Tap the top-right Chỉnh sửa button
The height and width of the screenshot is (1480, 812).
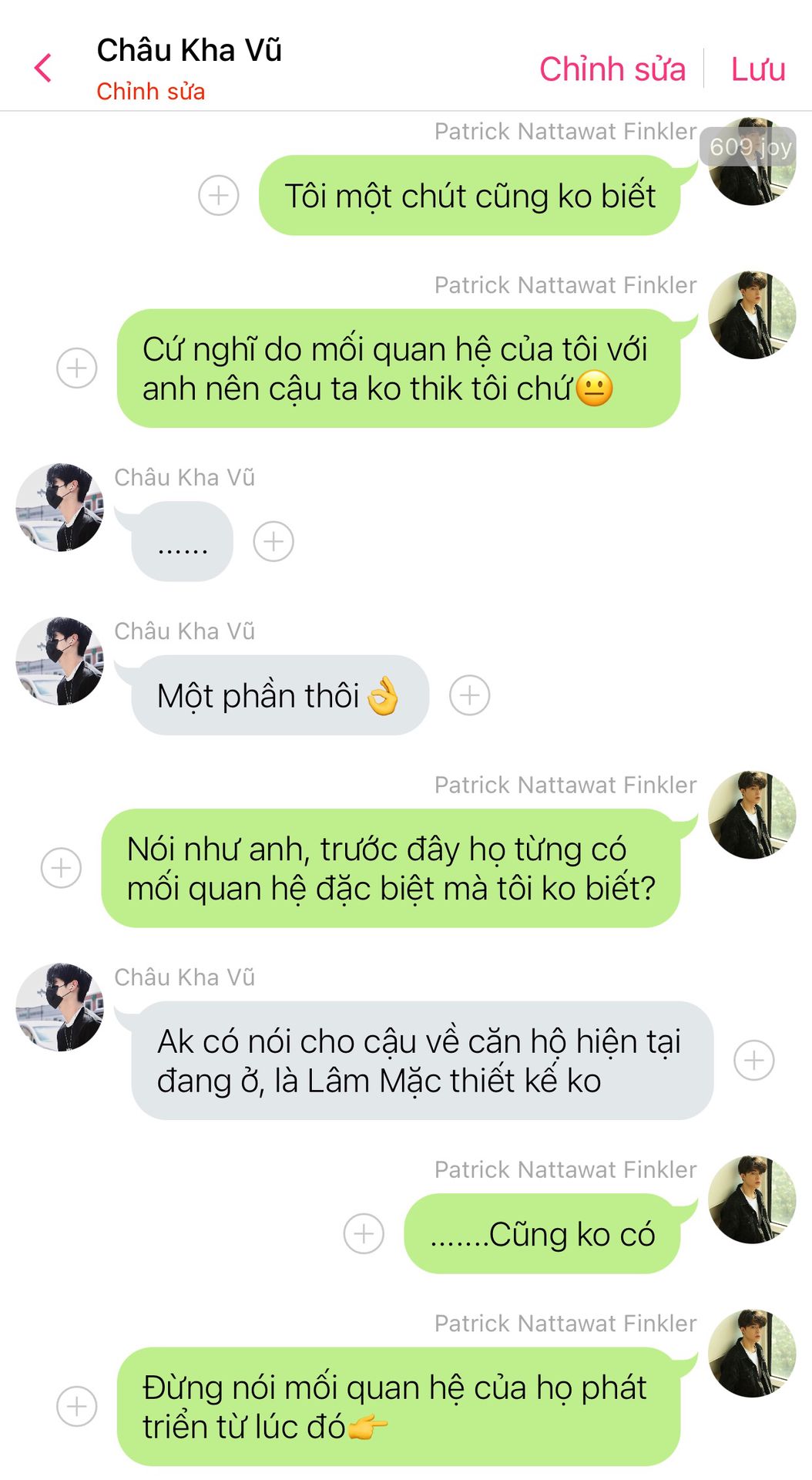[612, 69]
